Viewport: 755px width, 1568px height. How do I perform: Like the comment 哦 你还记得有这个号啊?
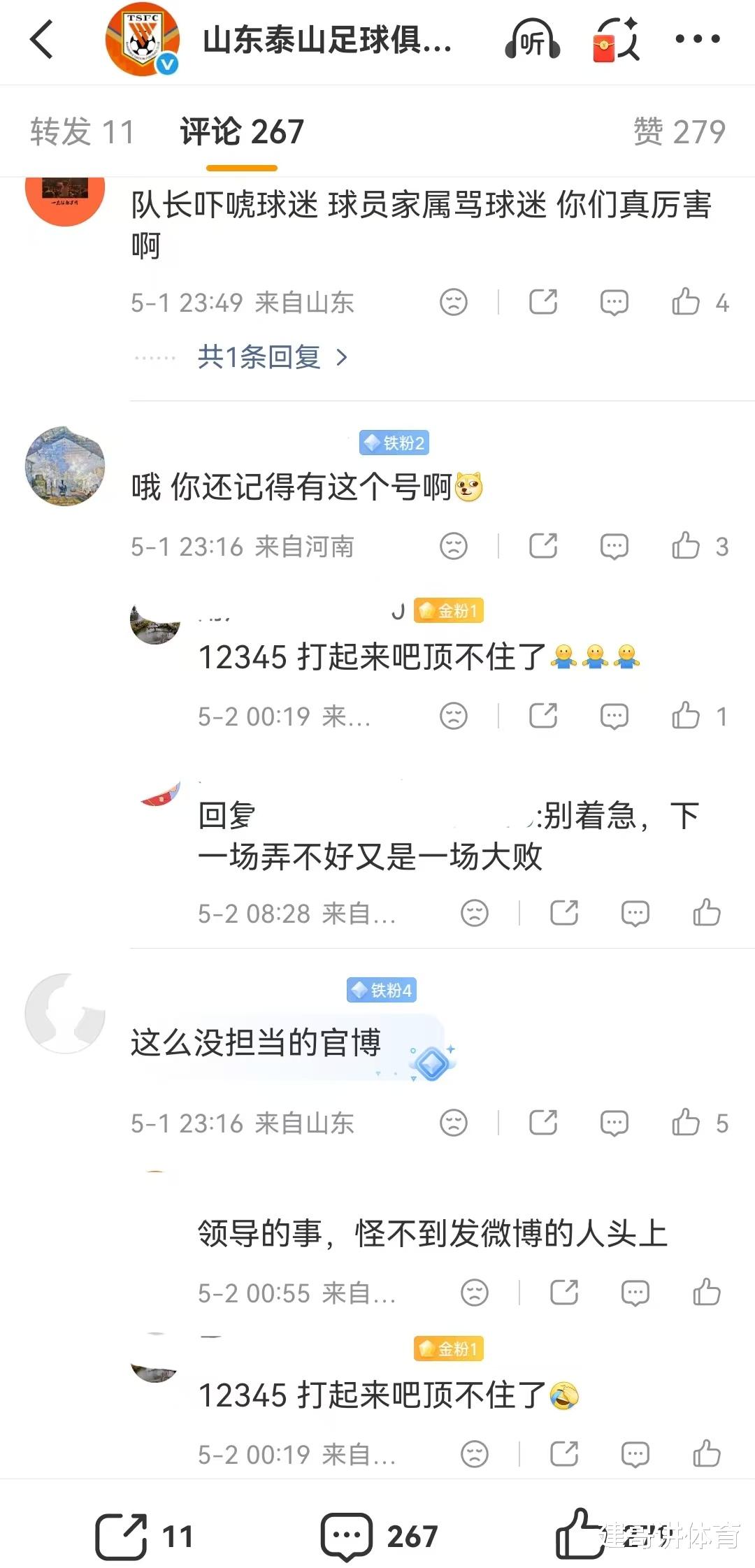pos(700,546)
